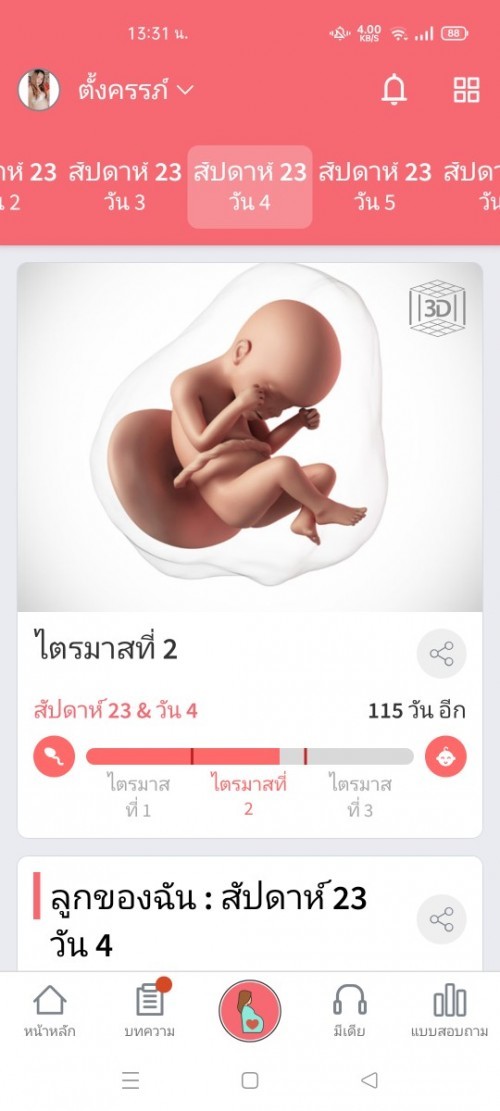Switch to the บทความ tab
This screenshot has width=500, height=1111.
coord(149,1012)
